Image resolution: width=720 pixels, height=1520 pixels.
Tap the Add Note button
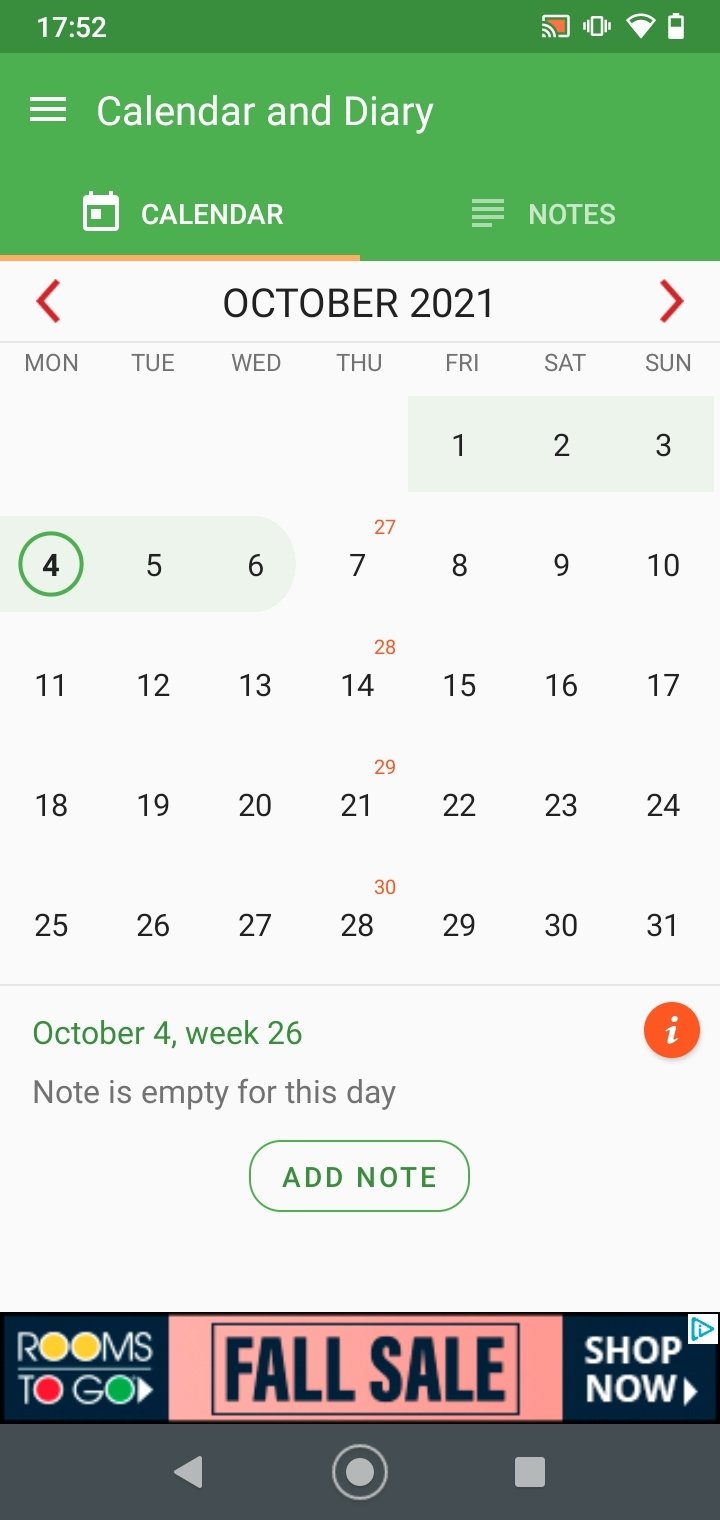pyautogui.click(x=359, y=1176)
